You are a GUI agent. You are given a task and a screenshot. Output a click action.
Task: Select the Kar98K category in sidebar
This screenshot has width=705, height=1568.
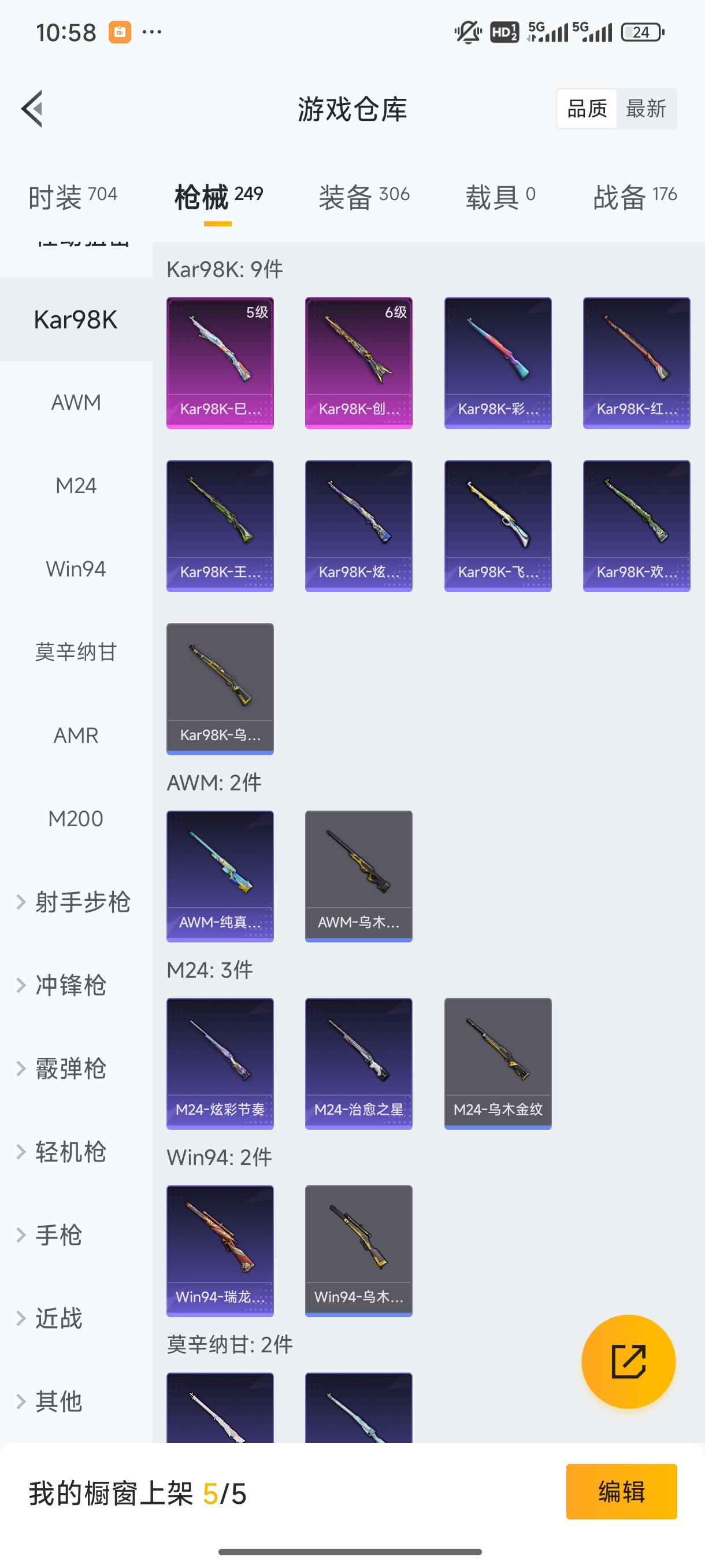76,319
